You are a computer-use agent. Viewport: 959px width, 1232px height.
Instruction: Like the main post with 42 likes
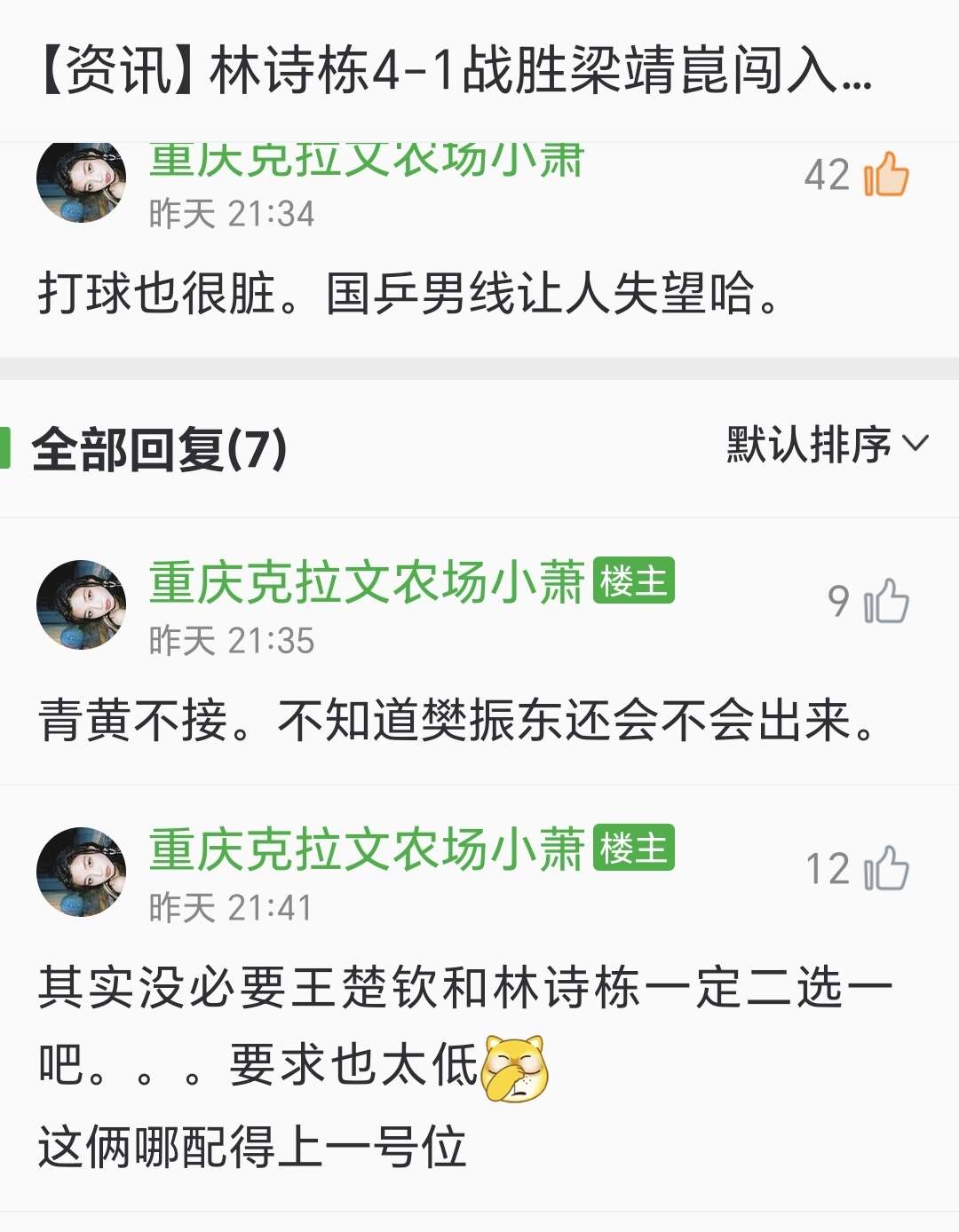point(885,174)
